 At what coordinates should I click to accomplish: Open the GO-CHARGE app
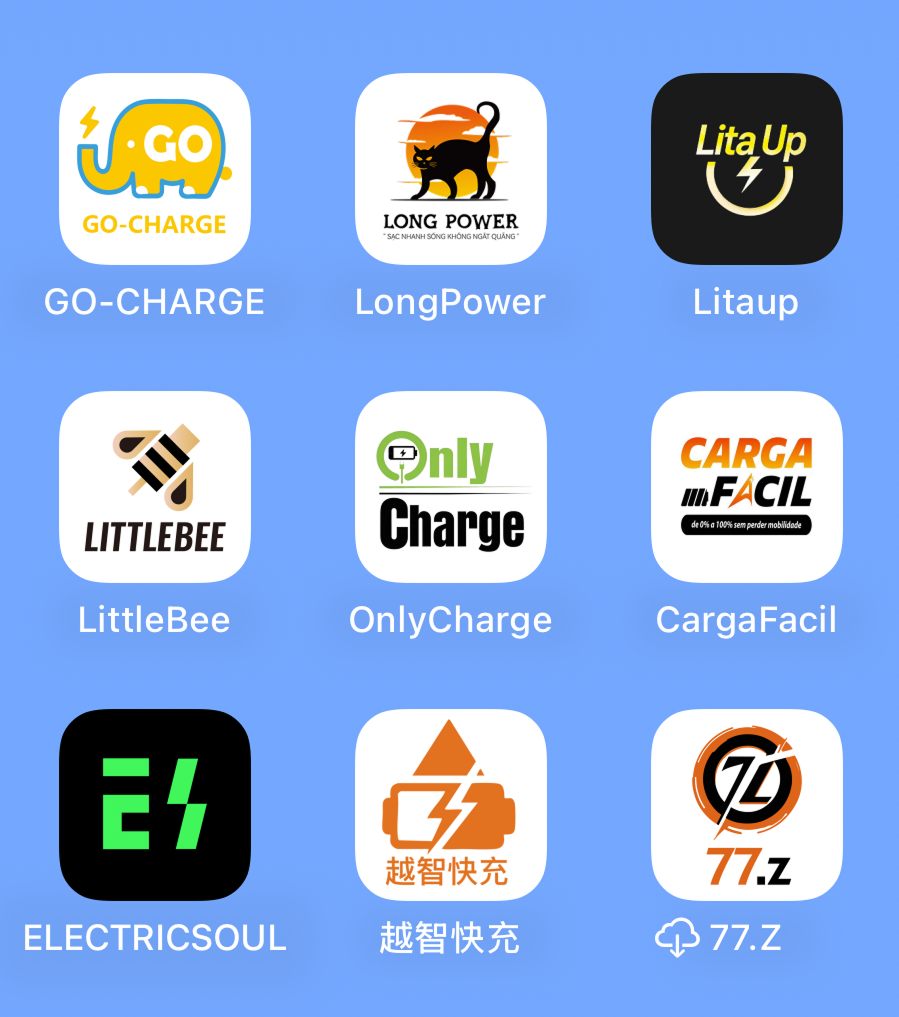155,168
